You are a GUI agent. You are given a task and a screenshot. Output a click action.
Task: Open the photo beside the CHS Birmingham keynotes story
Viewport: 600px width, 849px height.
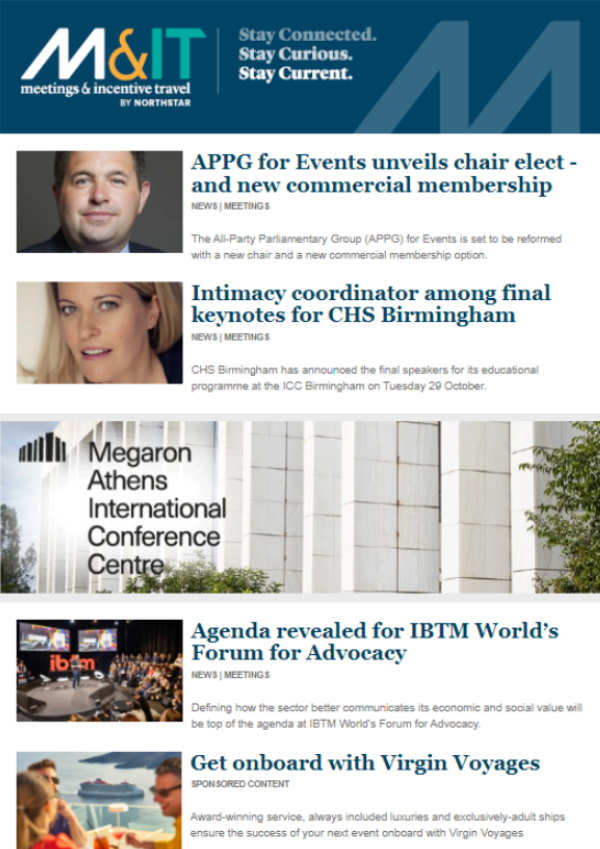click(x=100, y=332)
